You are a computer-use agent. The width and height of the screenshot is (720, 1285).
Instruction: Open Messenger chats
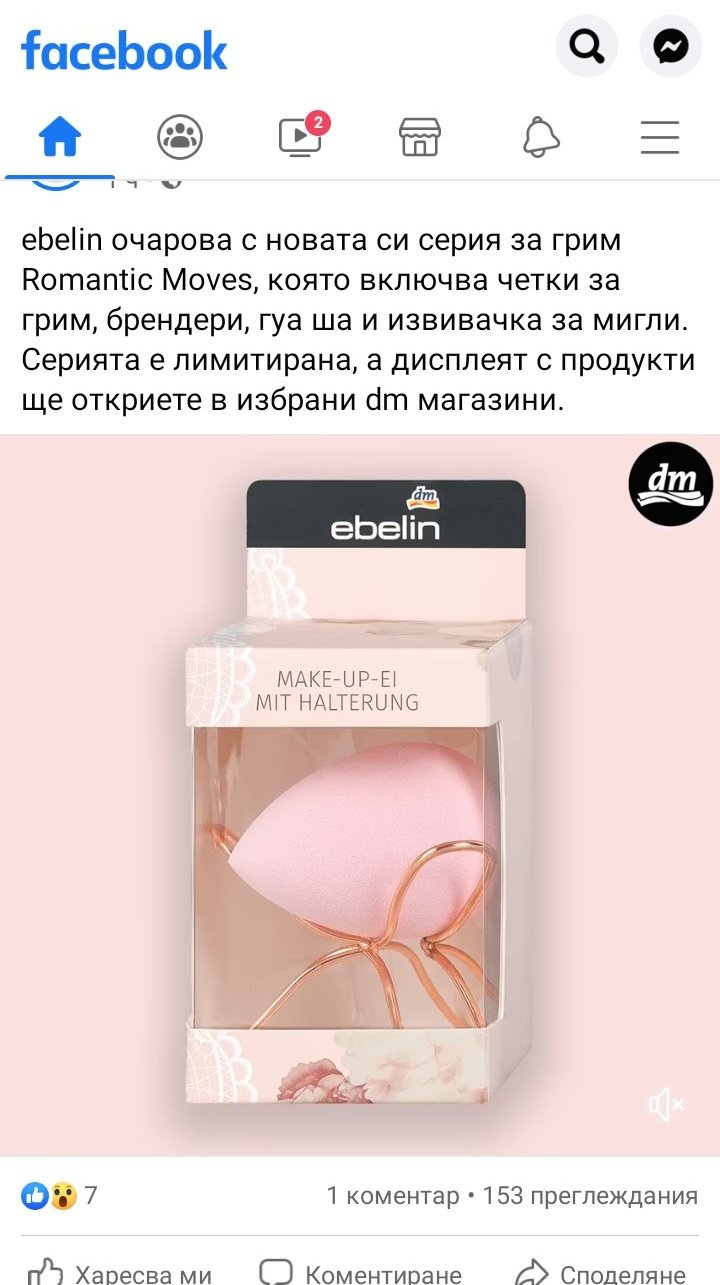(671, 46)
